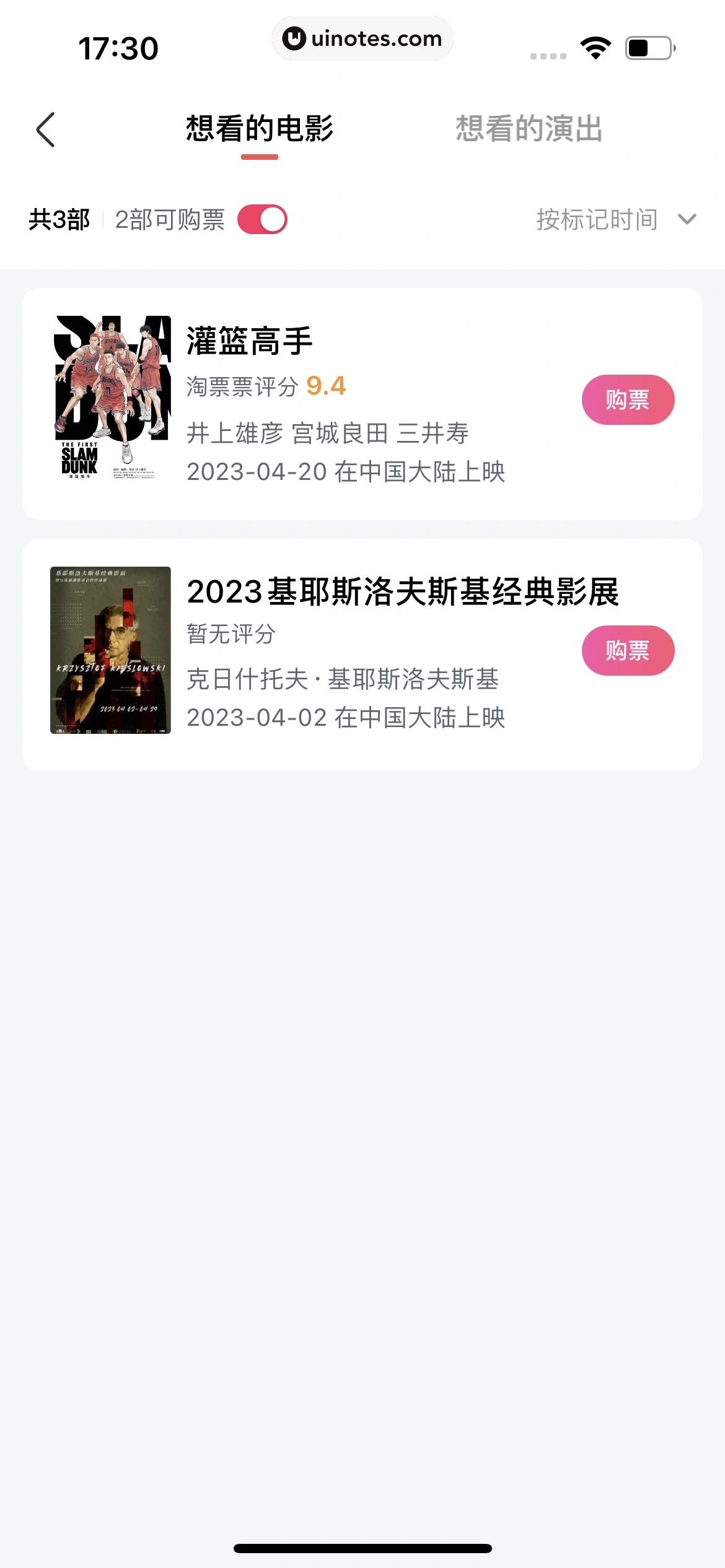Tap 购票 for 灌篮高手
This screenshot has width=725, height=1568.
coord(627,399)
